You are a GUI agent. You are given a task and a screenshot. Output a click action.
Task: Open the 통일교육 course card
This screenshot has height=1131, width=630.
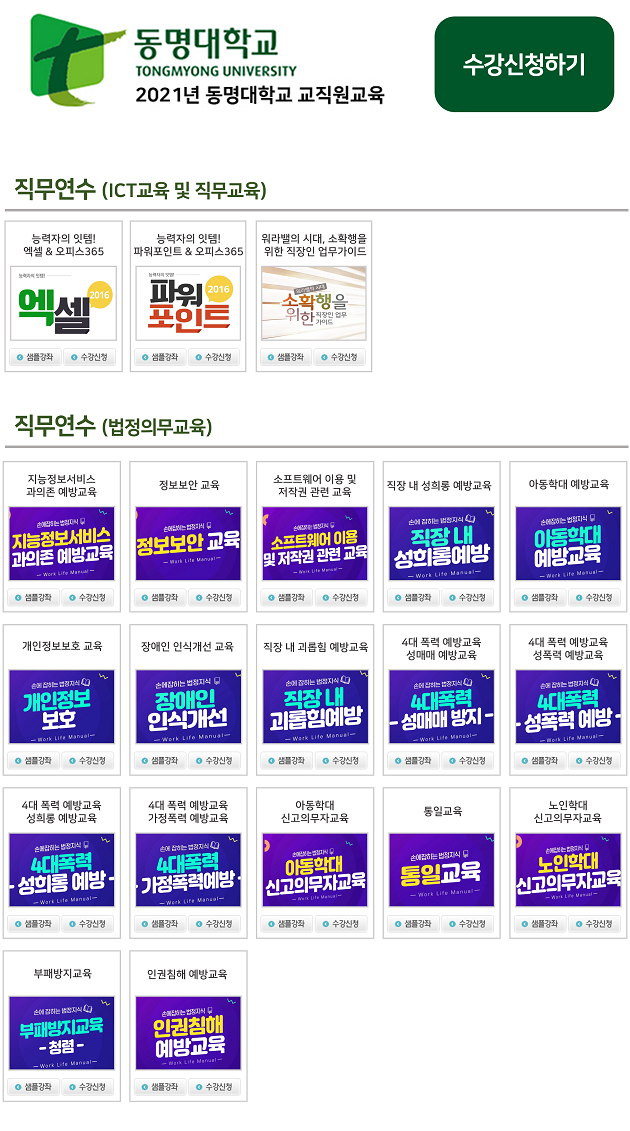[442, 863]
